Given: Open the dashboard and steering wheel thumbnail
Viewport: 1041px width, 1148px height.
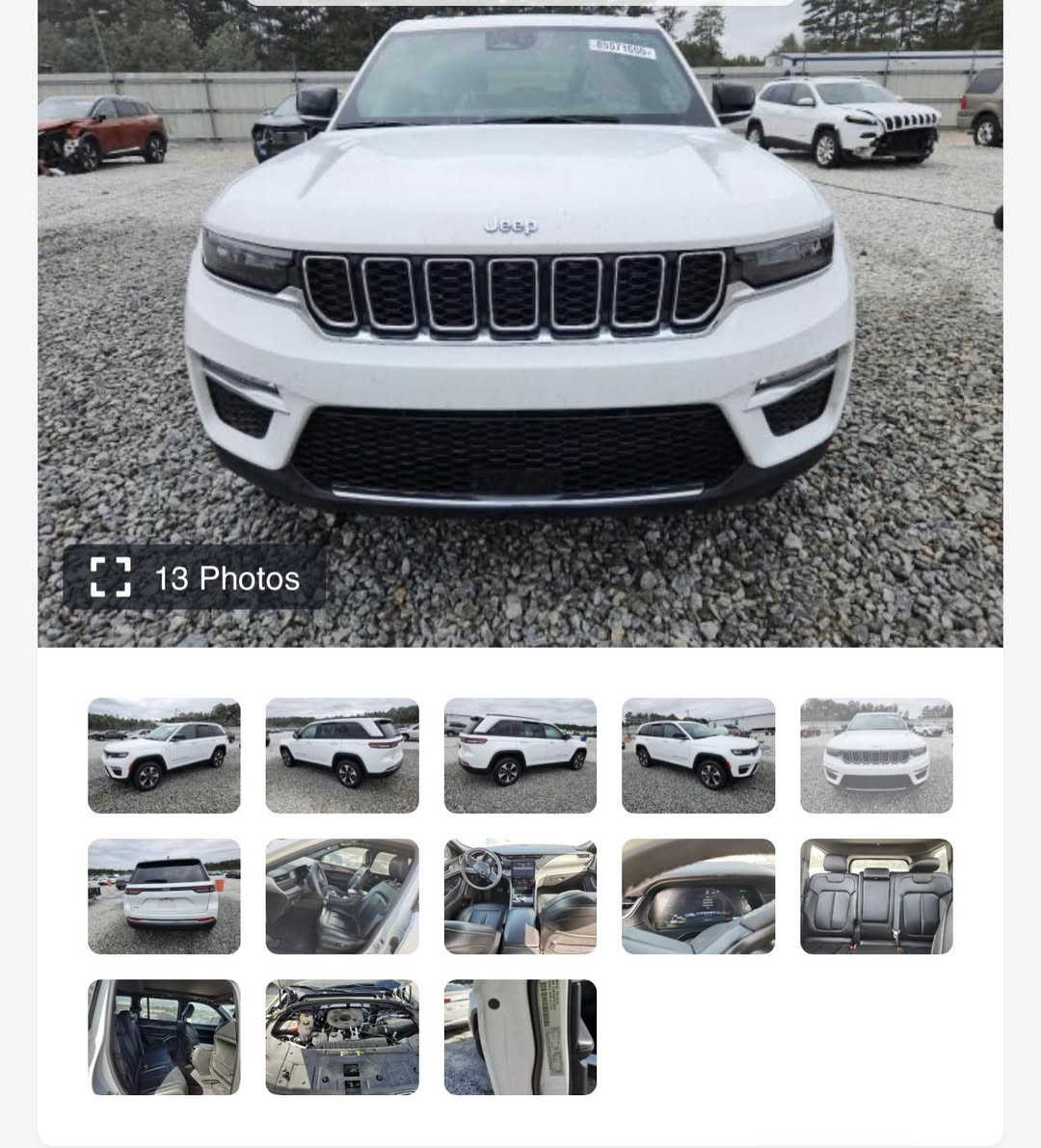Looking at the screenshot, I should (520, 895).
